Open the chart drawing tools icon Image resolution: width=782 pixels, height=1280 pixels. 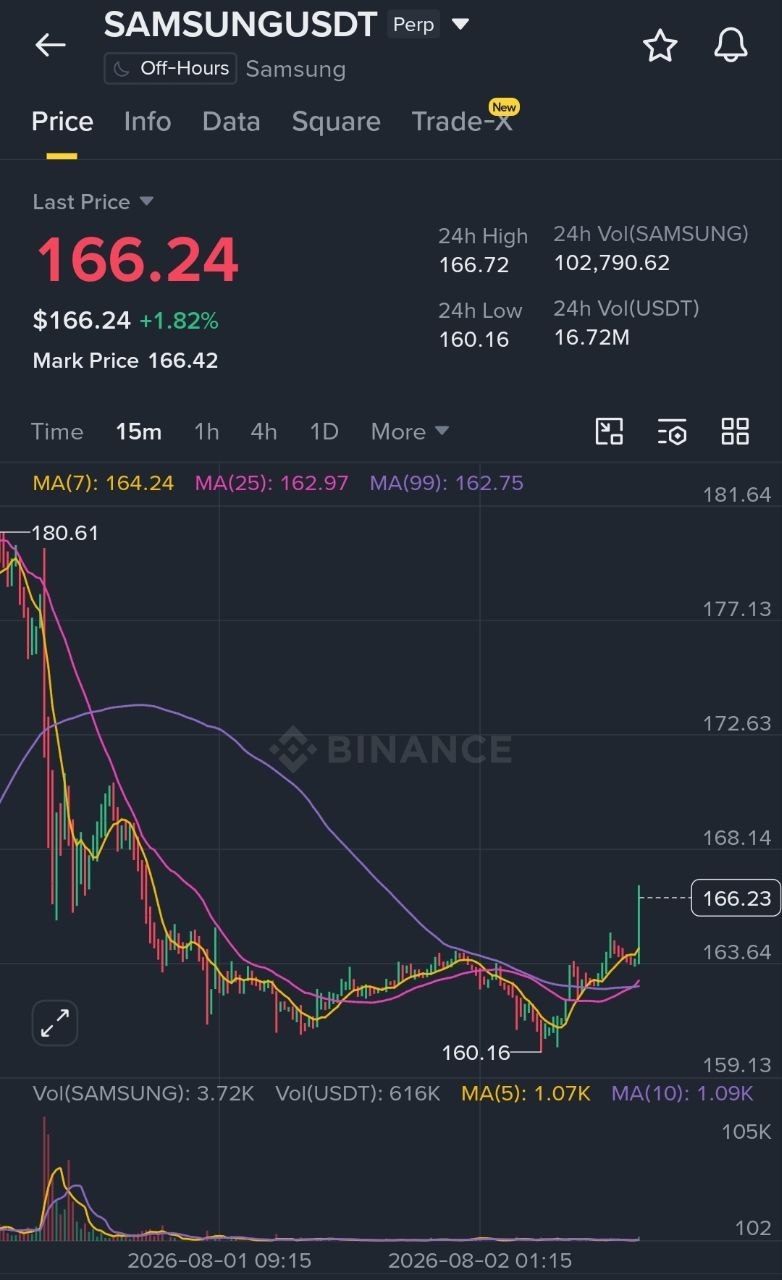609,431
